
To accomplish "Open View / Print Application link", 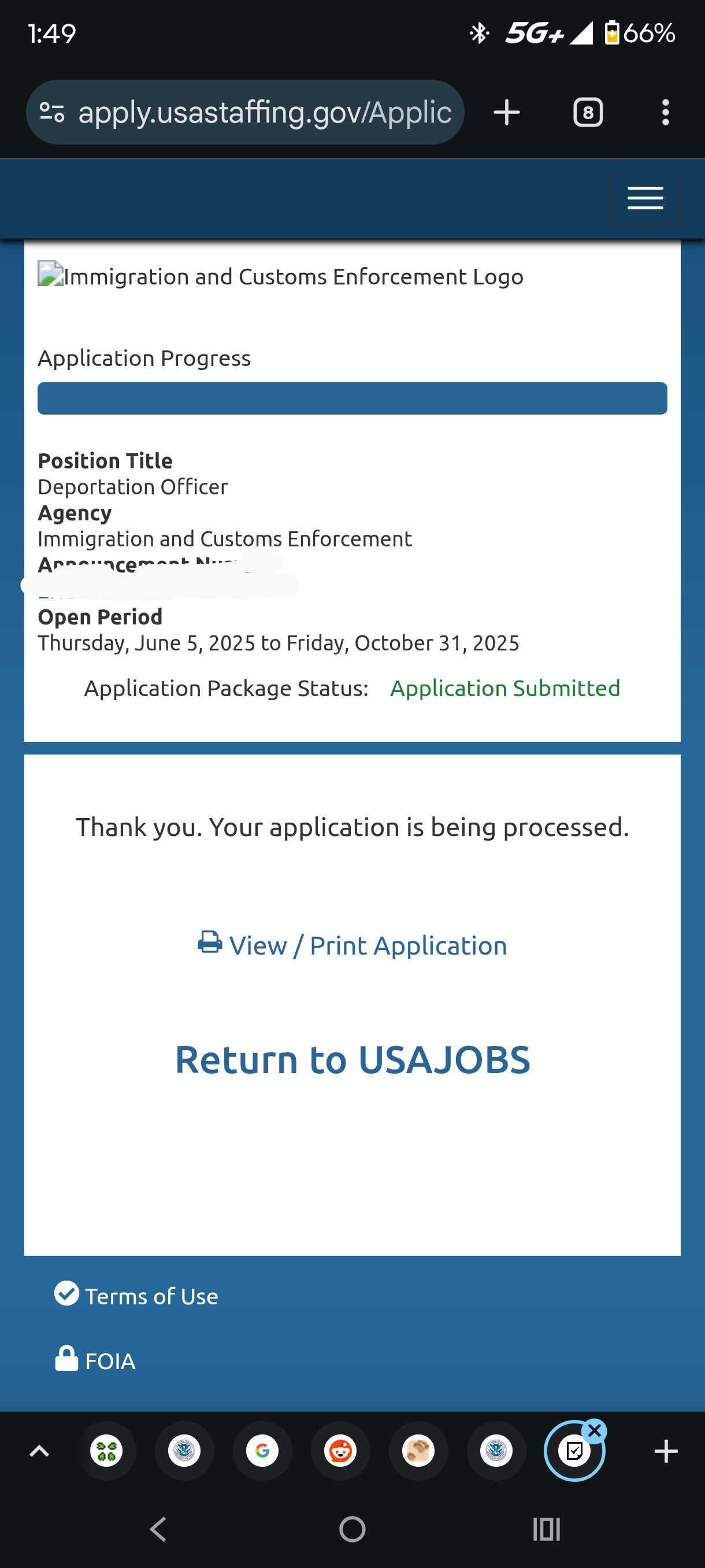I will tap(353, 945).
